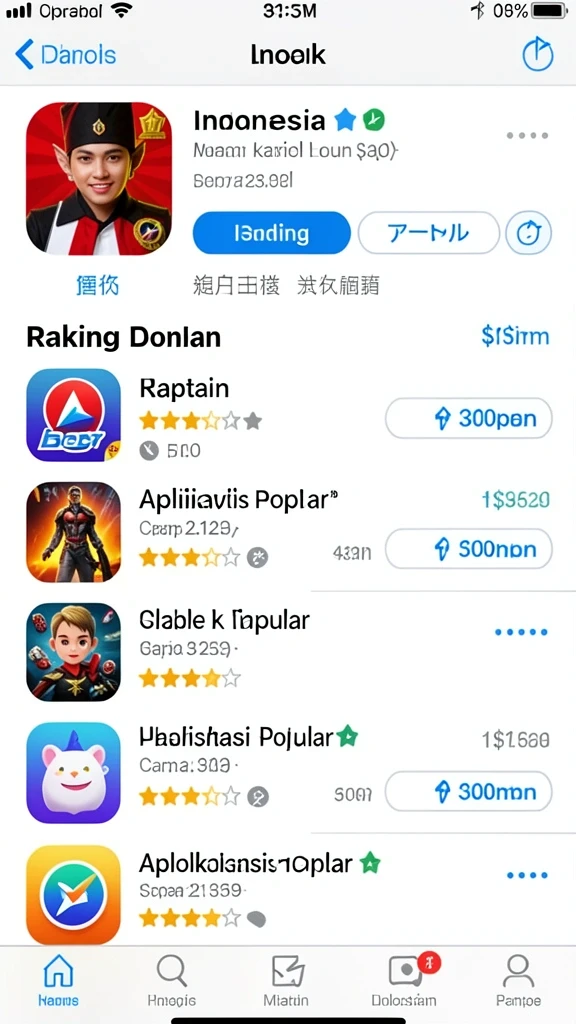Open the Indonesia app icon
Viewport: 576px width, 1024px height.
99,178
